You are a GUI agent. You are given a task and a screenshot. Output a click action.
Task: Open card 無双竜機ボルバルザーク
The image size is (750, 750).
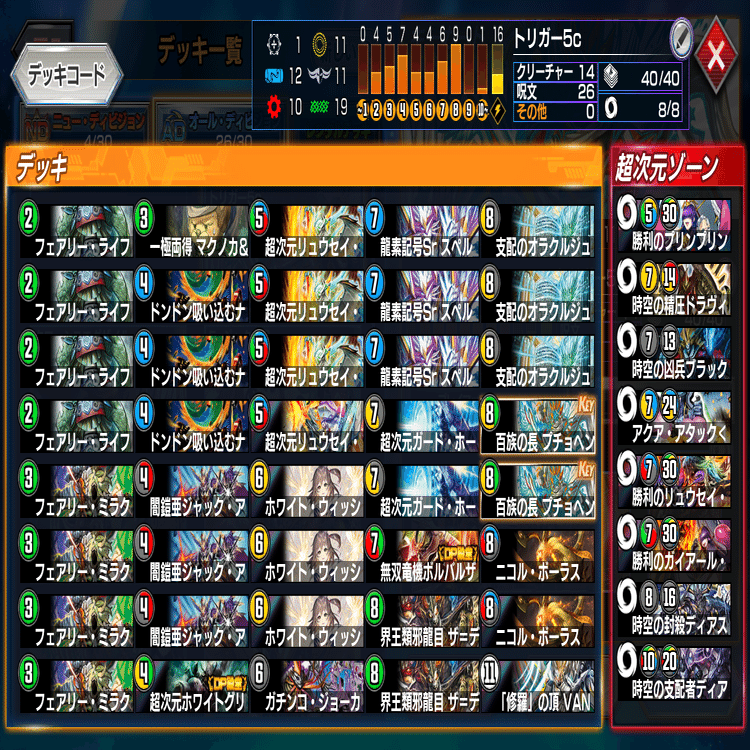point(423,557)
